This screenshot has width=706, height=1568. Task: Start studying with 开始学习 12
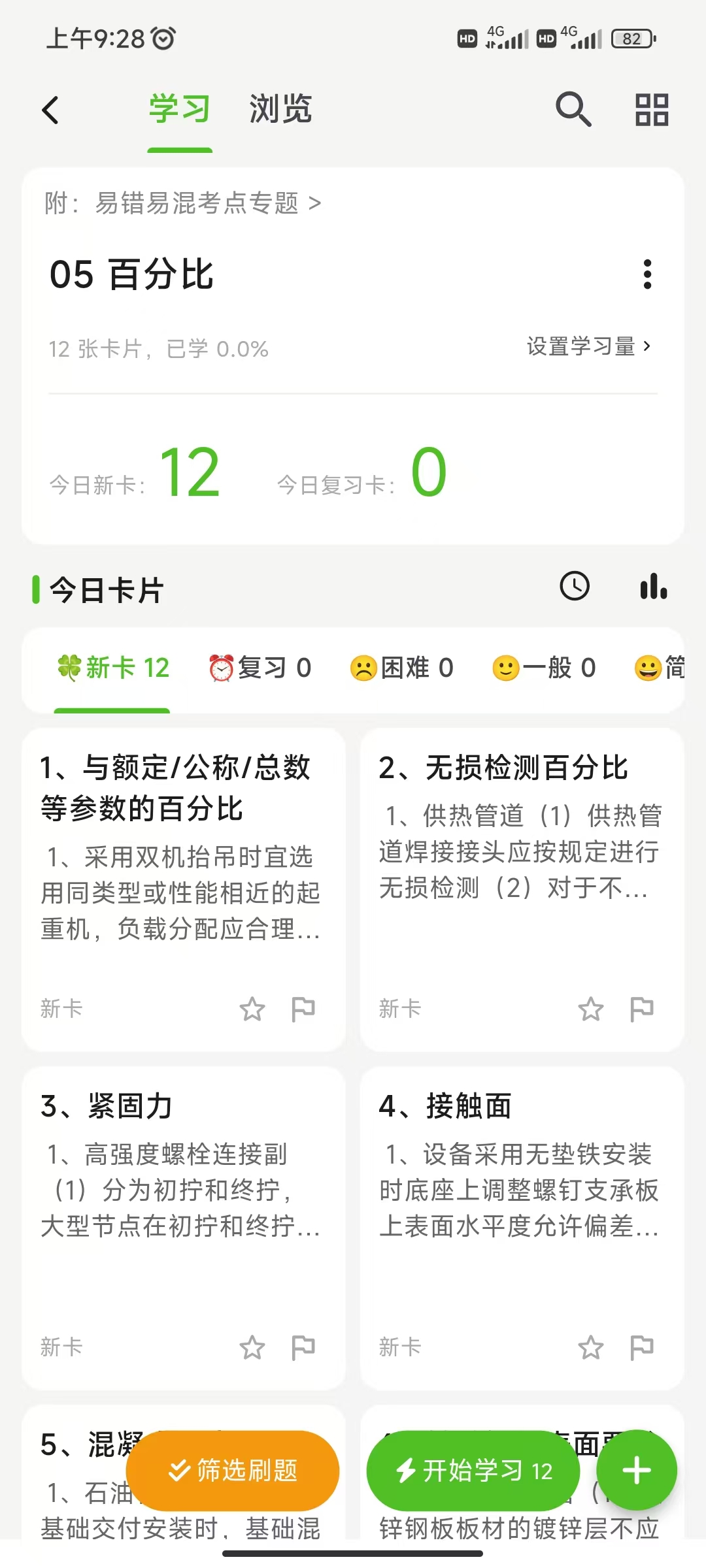coord(474,1471)
